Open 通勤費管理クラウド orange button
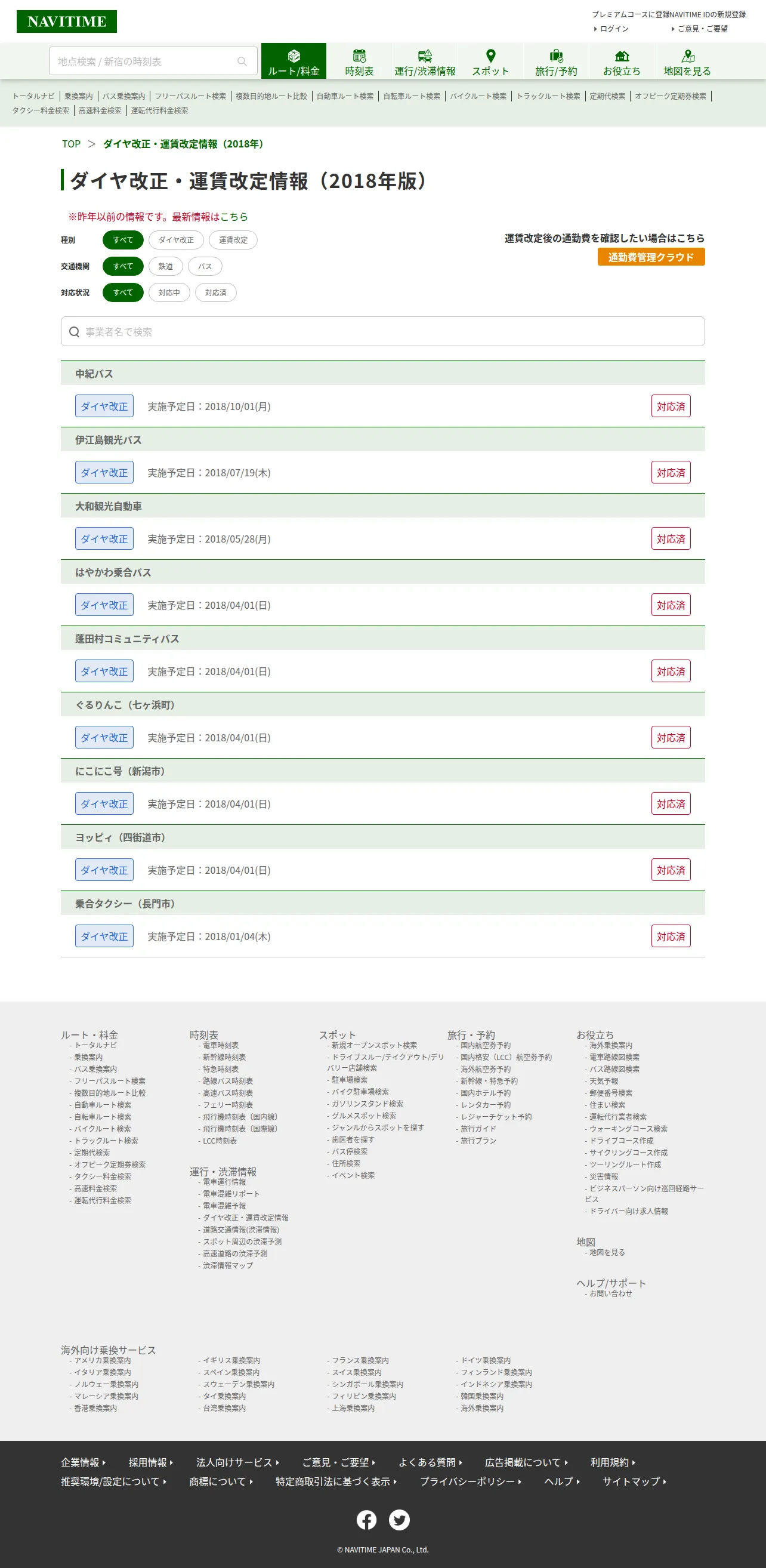Image resolution: width=766 pixels, height=1568 pixels. pyautogui.click(x=651, y=257)
